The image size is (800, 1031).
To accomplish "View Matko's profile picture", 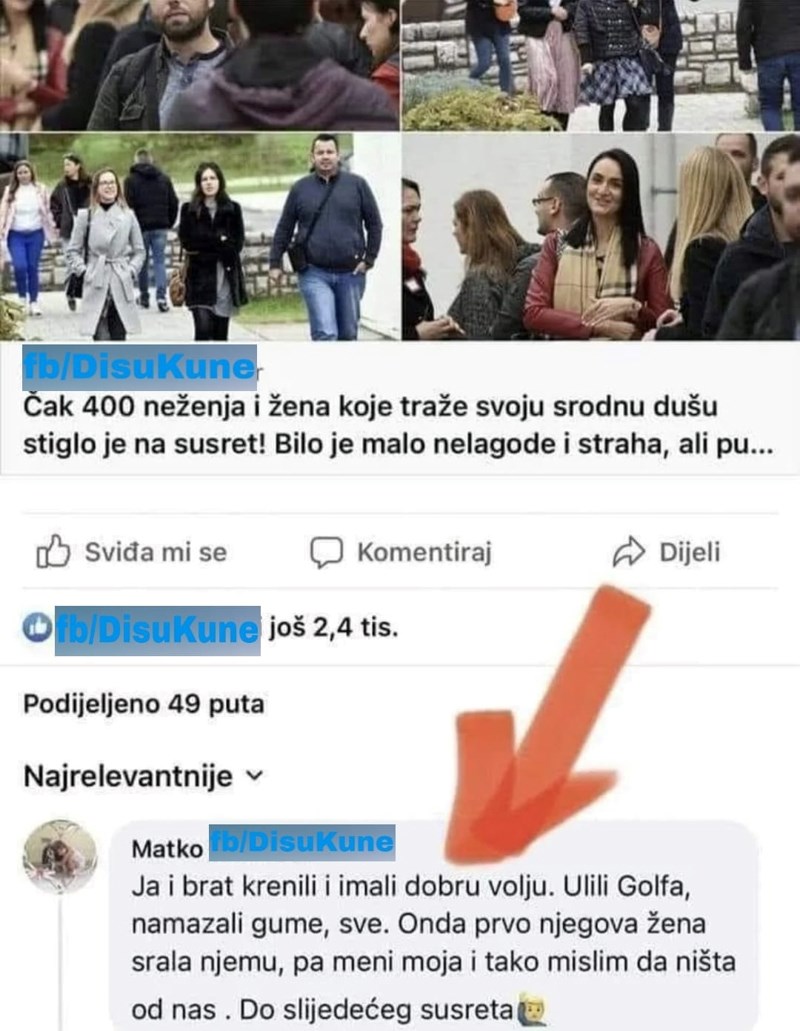I will (60, 856).
